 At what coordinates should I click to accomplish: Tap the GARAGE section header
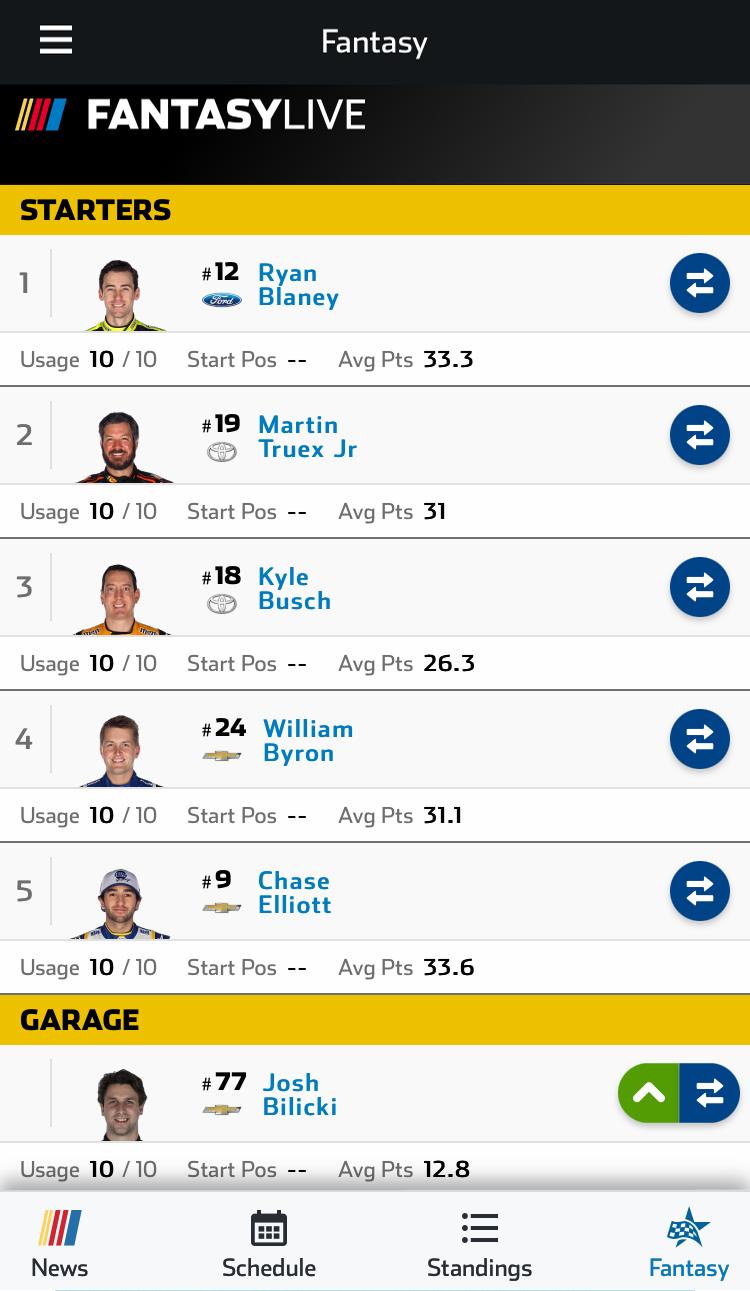[79, 1019]
